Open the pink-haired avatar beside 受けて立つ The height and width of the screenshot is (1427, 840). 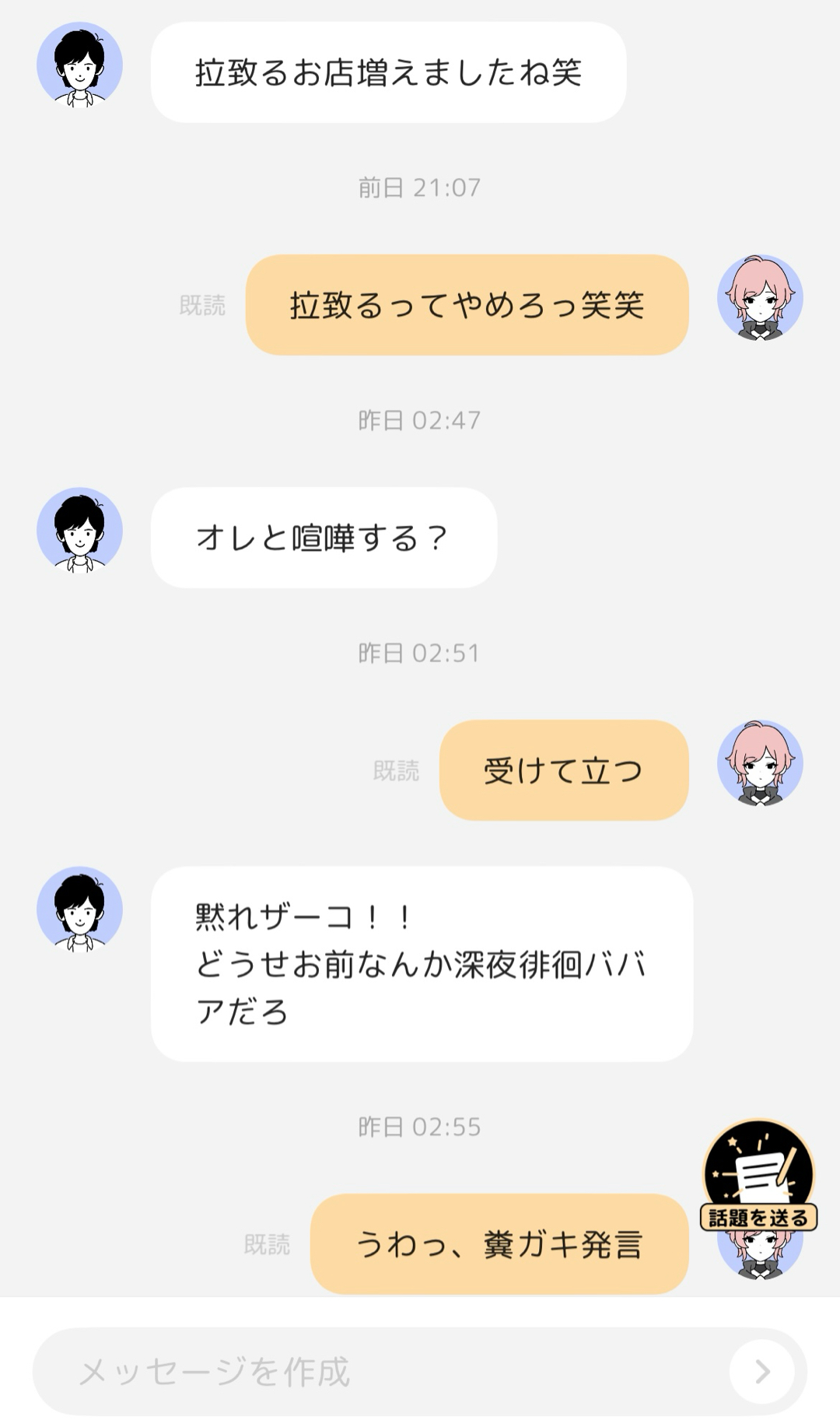(x=759, y=763)
